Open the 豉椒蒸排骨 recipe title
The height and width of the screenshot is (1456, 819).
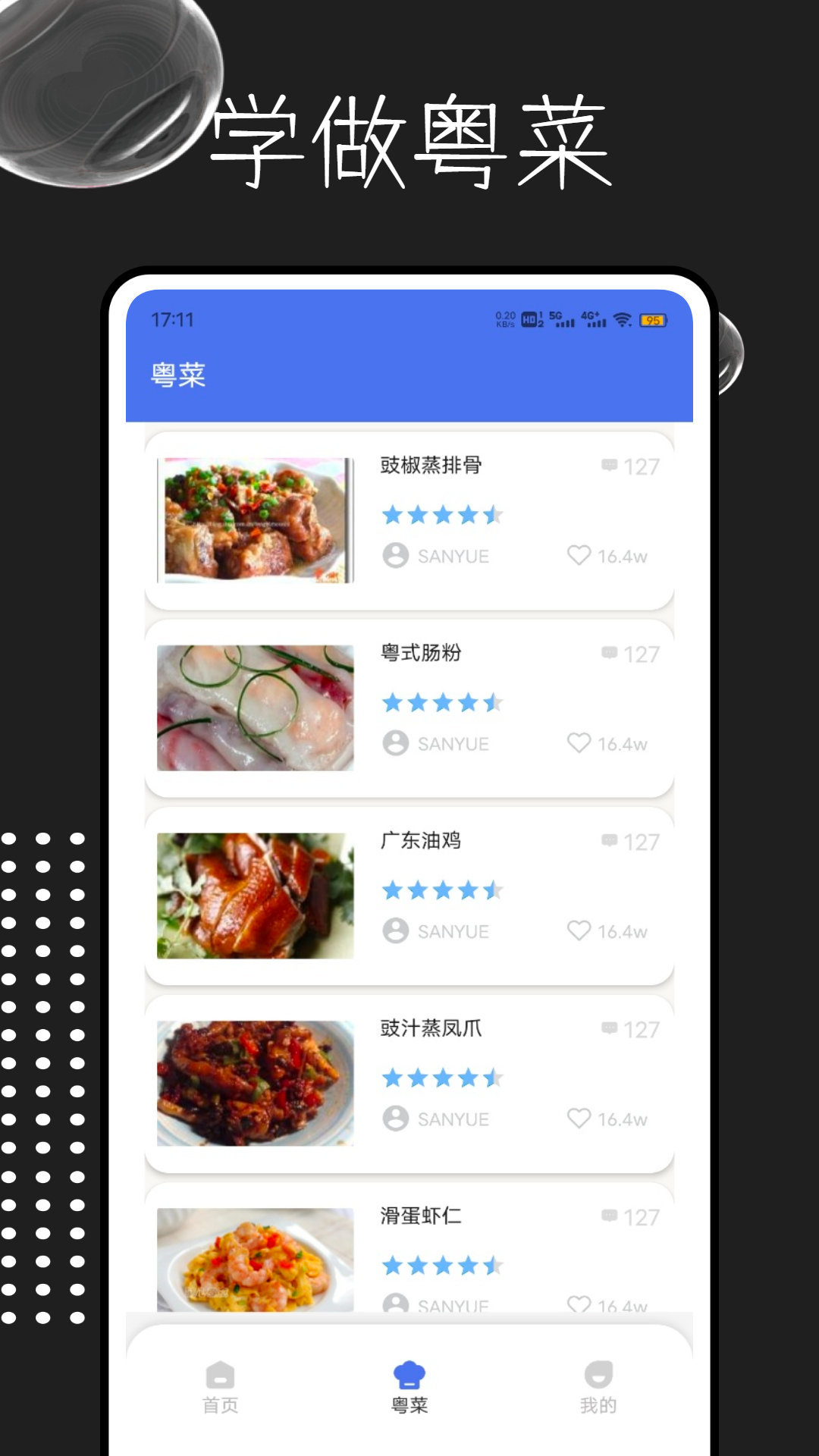(433, 466)
